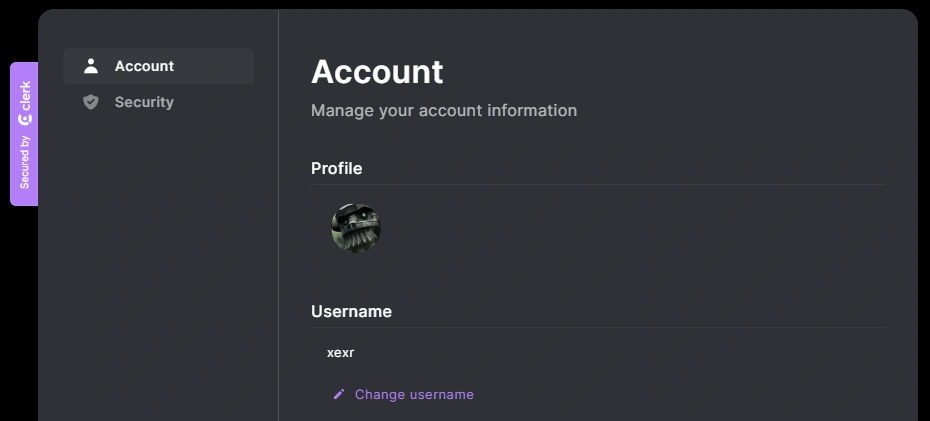Screen dimensions: 930x421
Task: Tap Change username link
Action: point(413,394)
